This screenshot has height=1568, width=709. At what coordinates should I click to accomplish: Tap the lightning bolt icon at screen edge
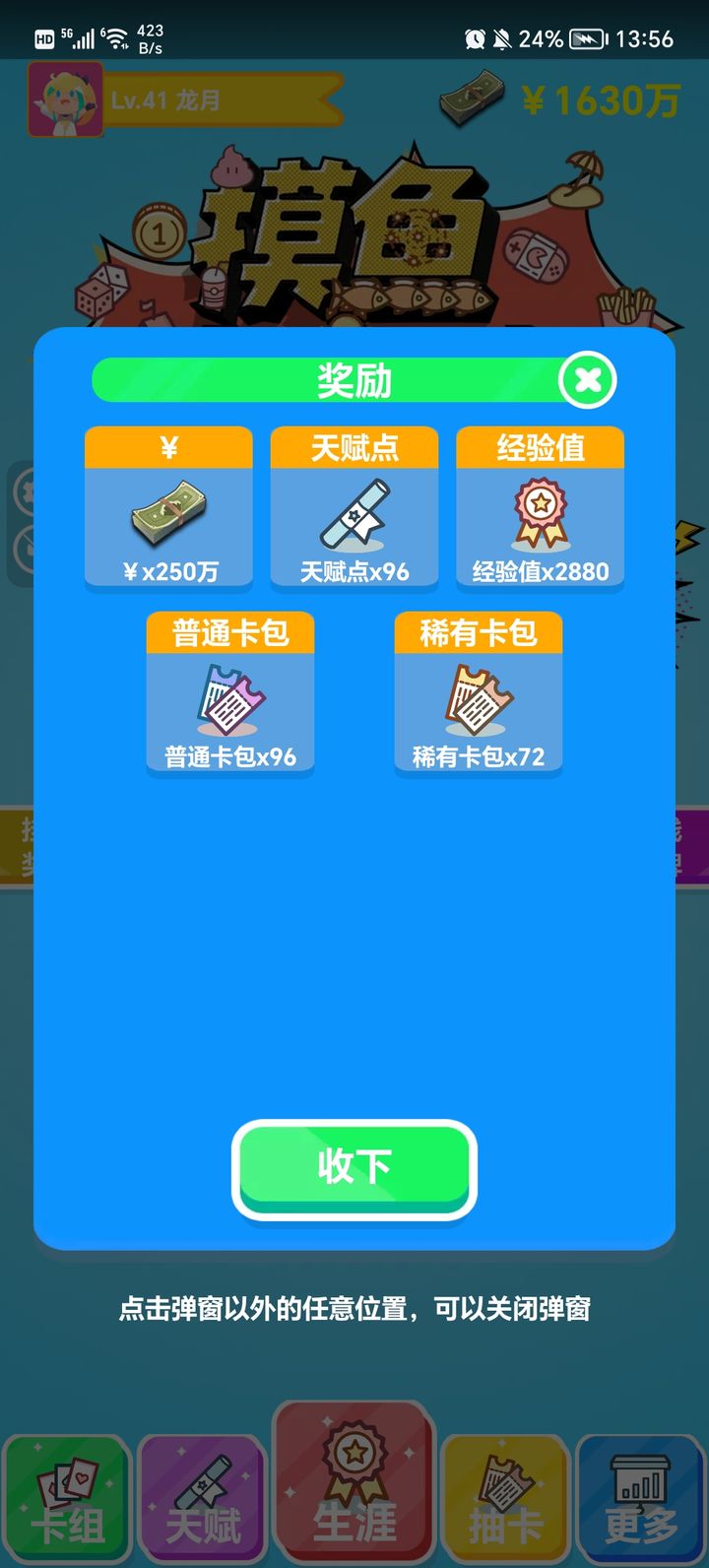pos(691,537)
